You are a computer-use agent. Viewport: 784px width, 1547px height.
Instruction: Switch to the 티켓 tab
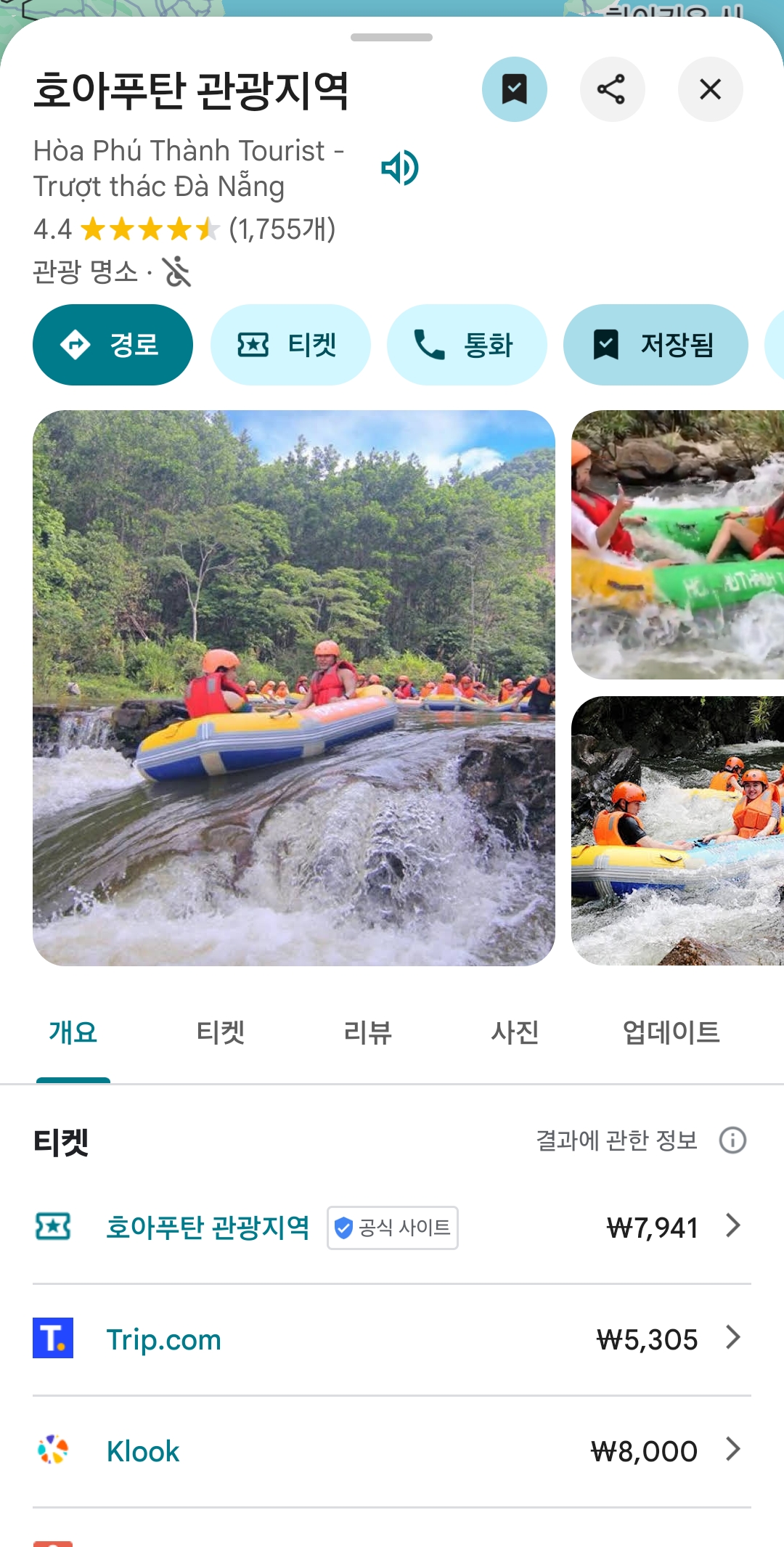point(221,1032)
